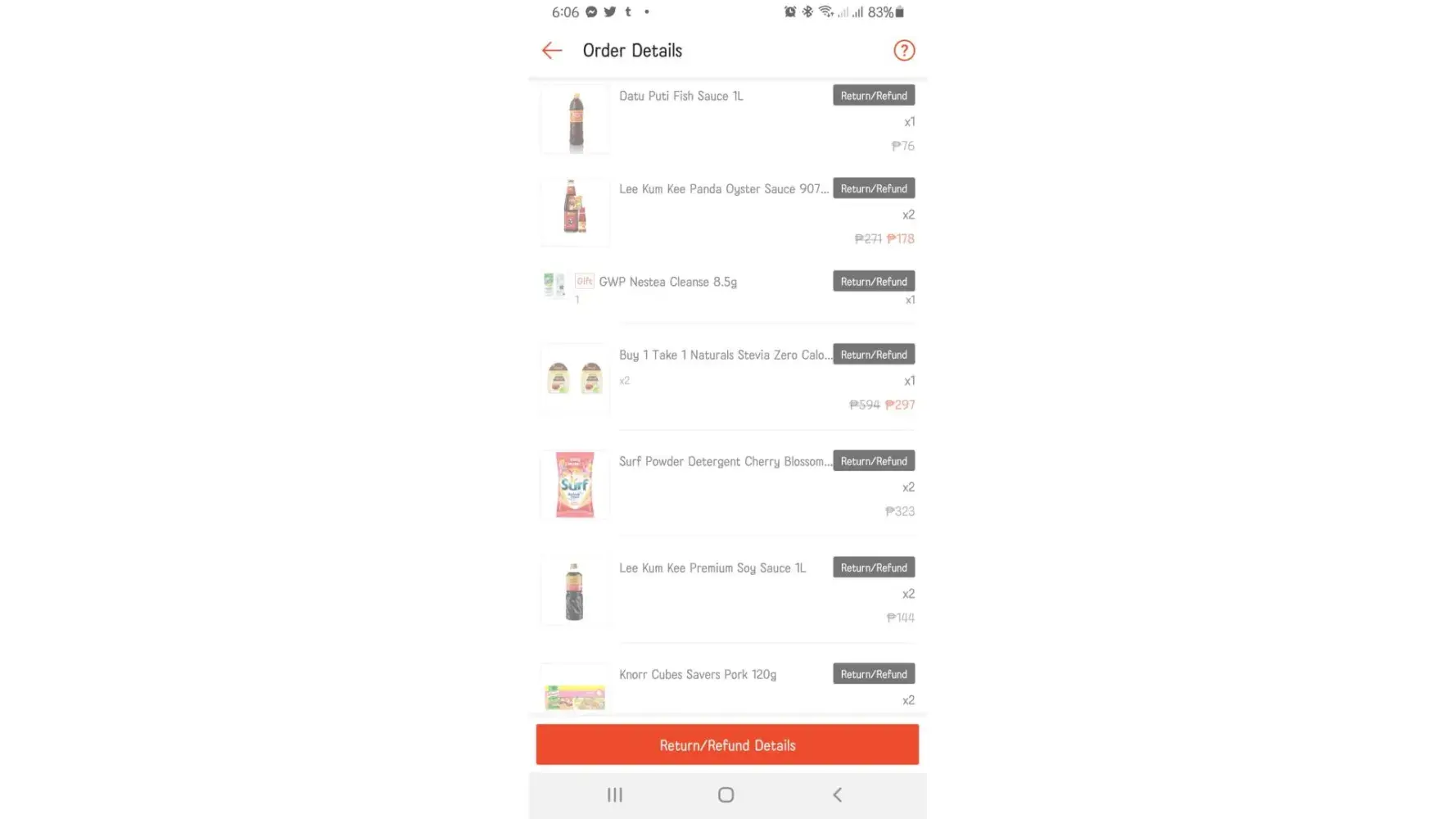Image resolution: width=1456 pixels, height=819 pixels.
Task: Go to the home screen
Action: (726, 794)
